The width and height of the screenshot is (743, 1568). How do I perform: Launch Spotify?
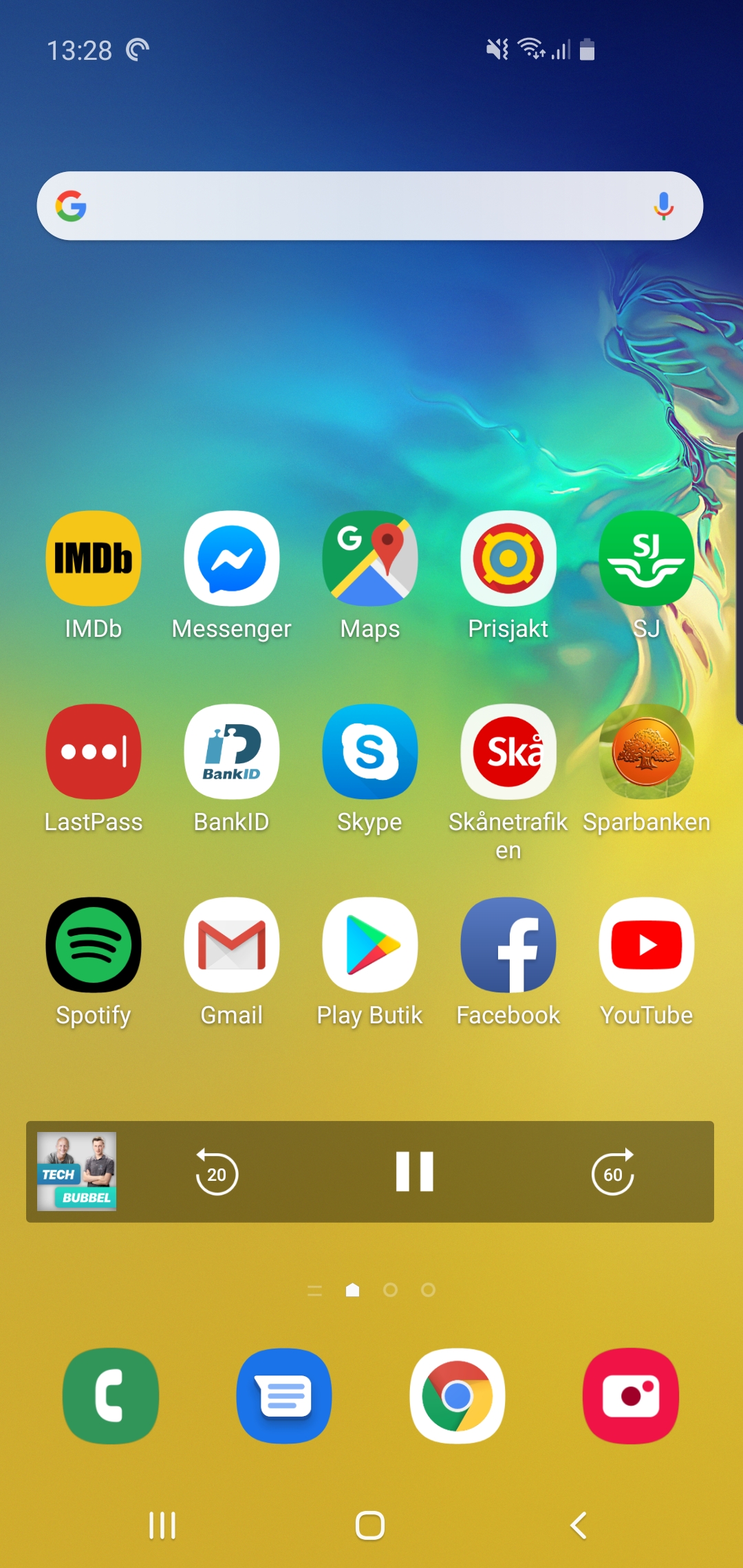coord(94,945)
